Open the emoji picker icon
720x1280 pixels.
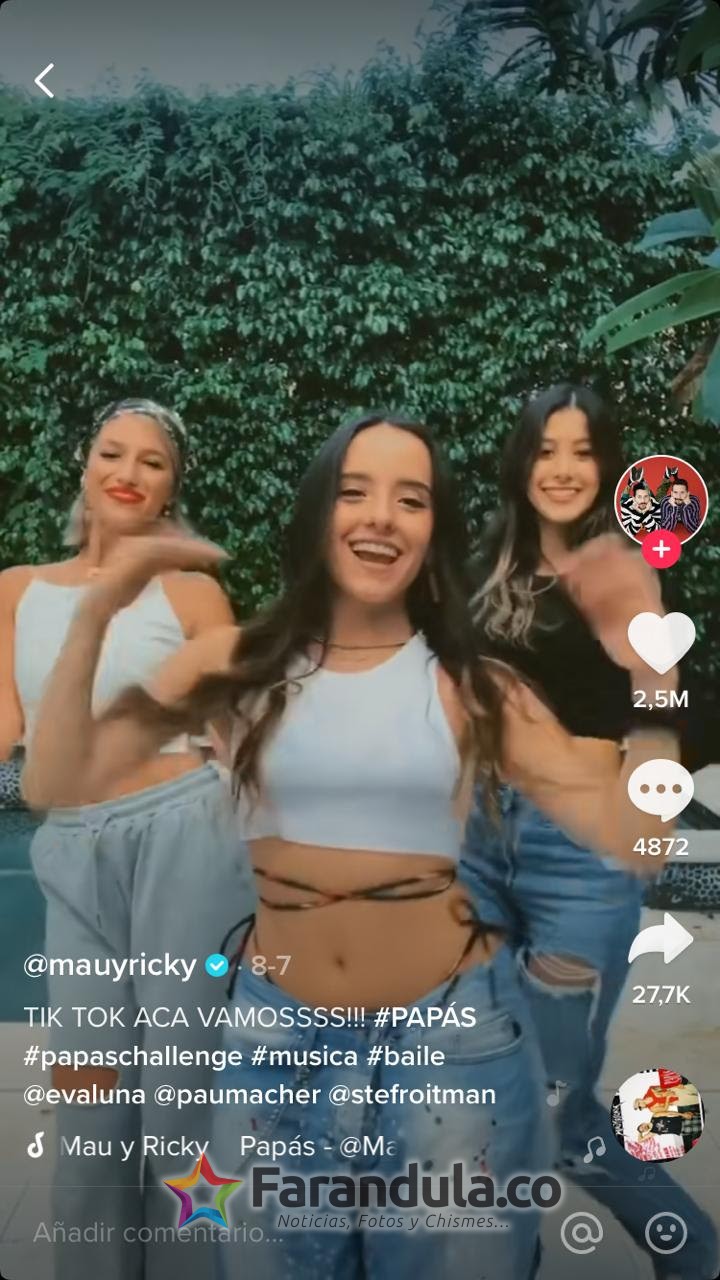[666, 1233]
